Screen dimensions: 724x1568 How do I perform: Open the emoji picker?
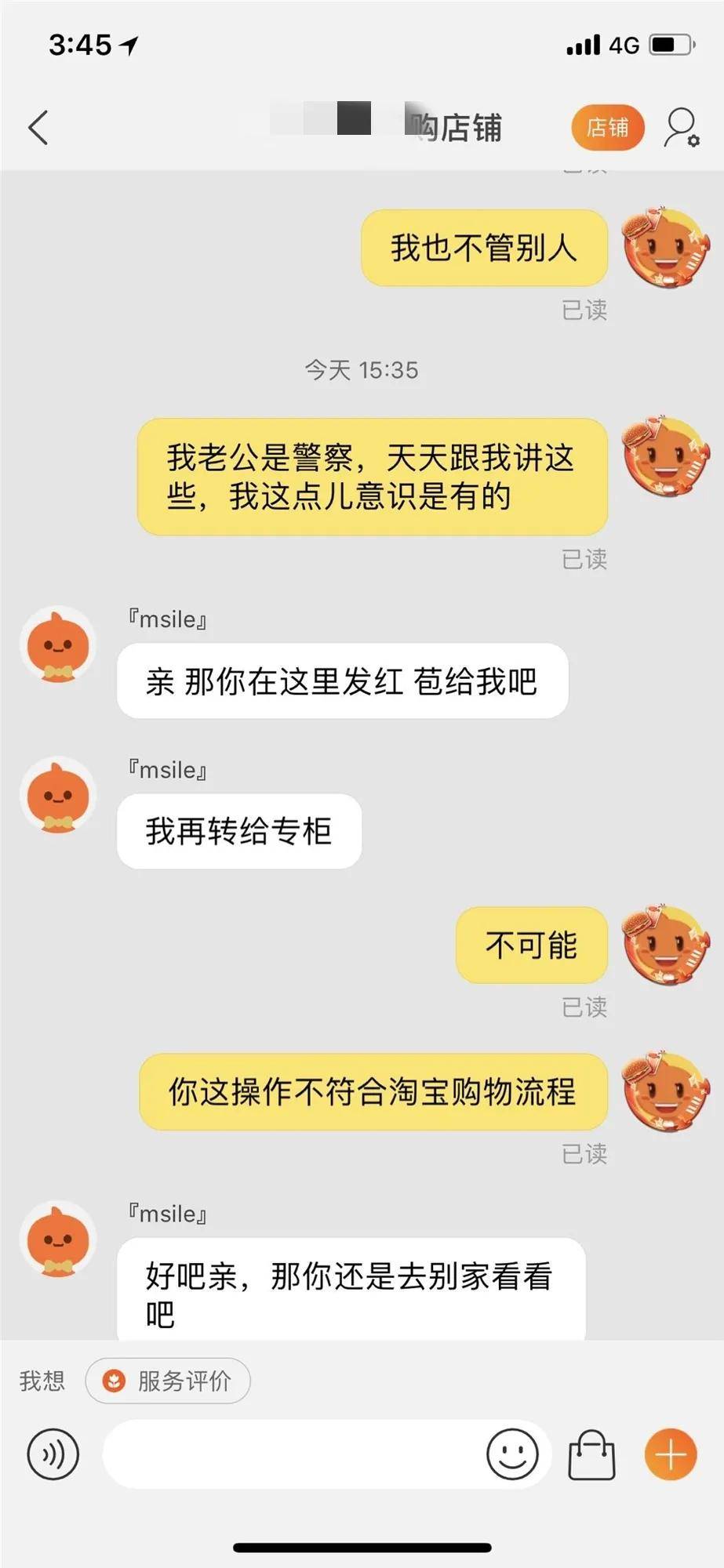point(512,1454)
